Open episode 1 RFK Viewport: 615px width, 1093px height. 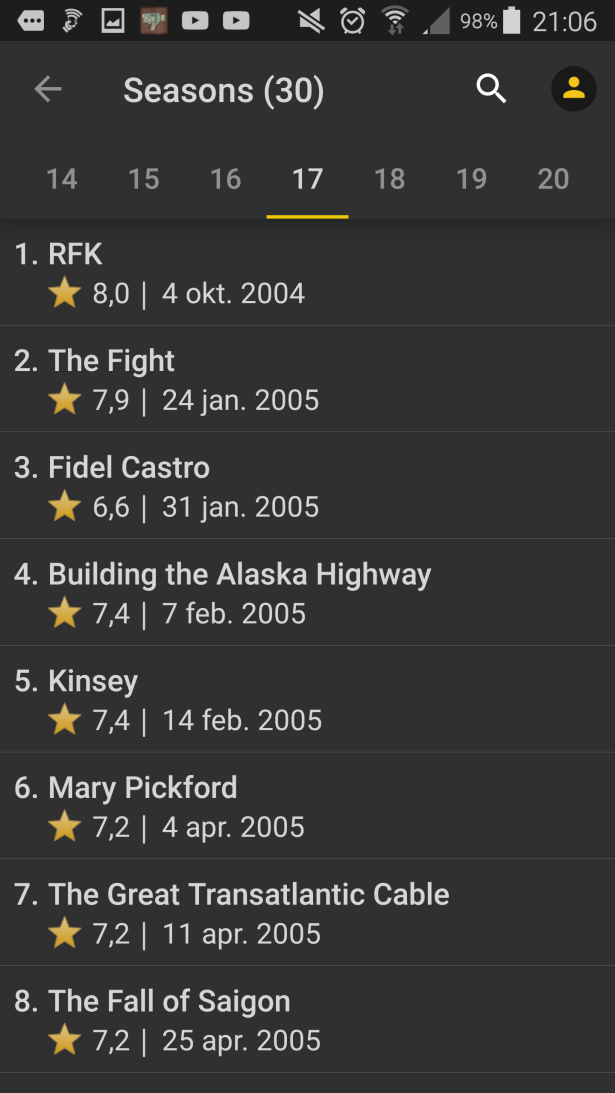click(x=307, y=273)
